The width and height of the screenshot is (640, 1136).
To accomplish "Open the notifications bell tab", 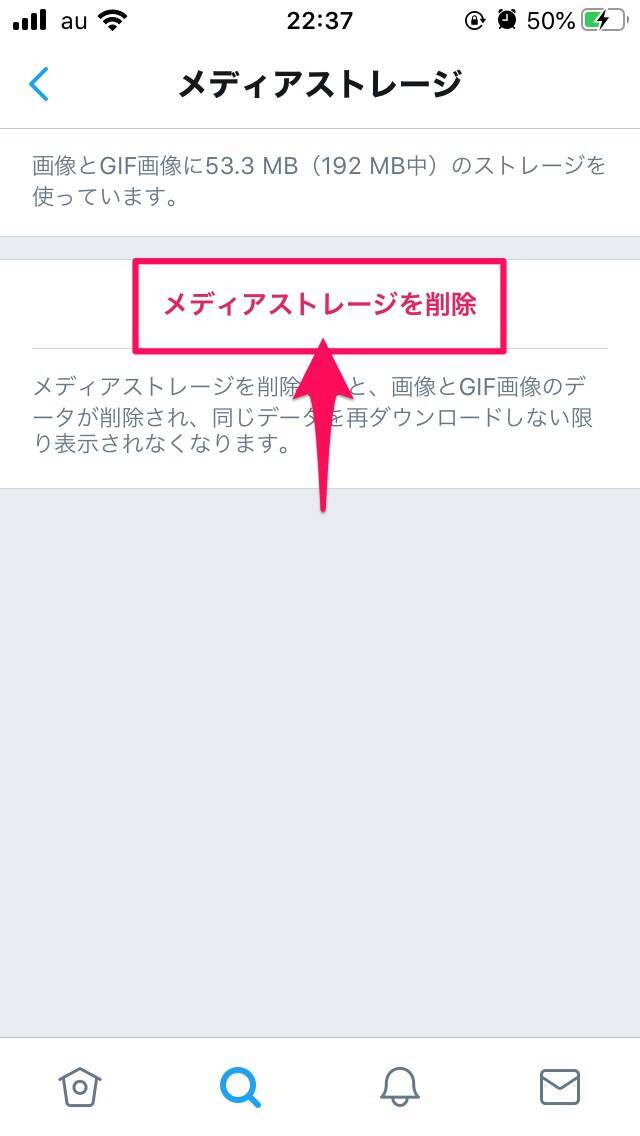I will pos(400,1086).
